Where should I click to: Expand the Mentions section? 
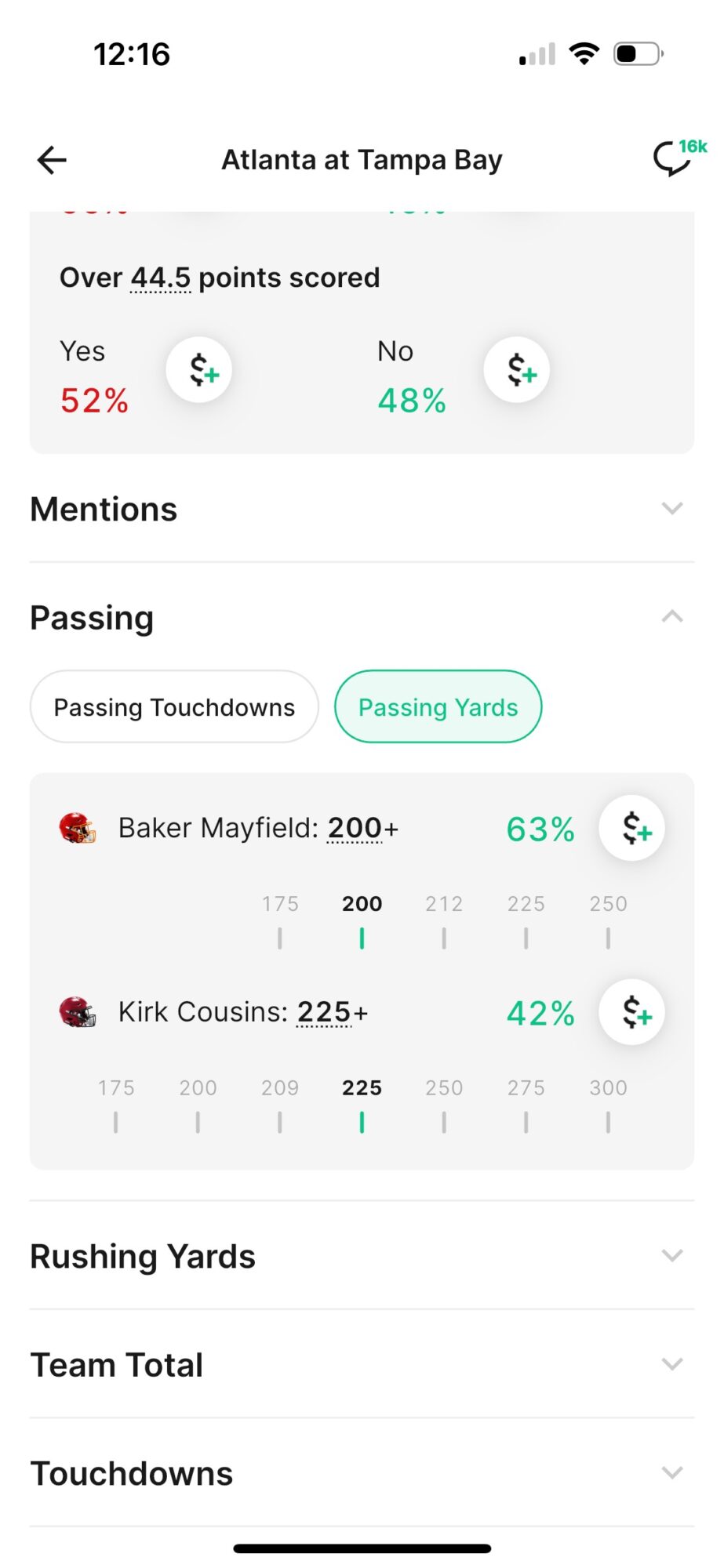coord(362,509)
